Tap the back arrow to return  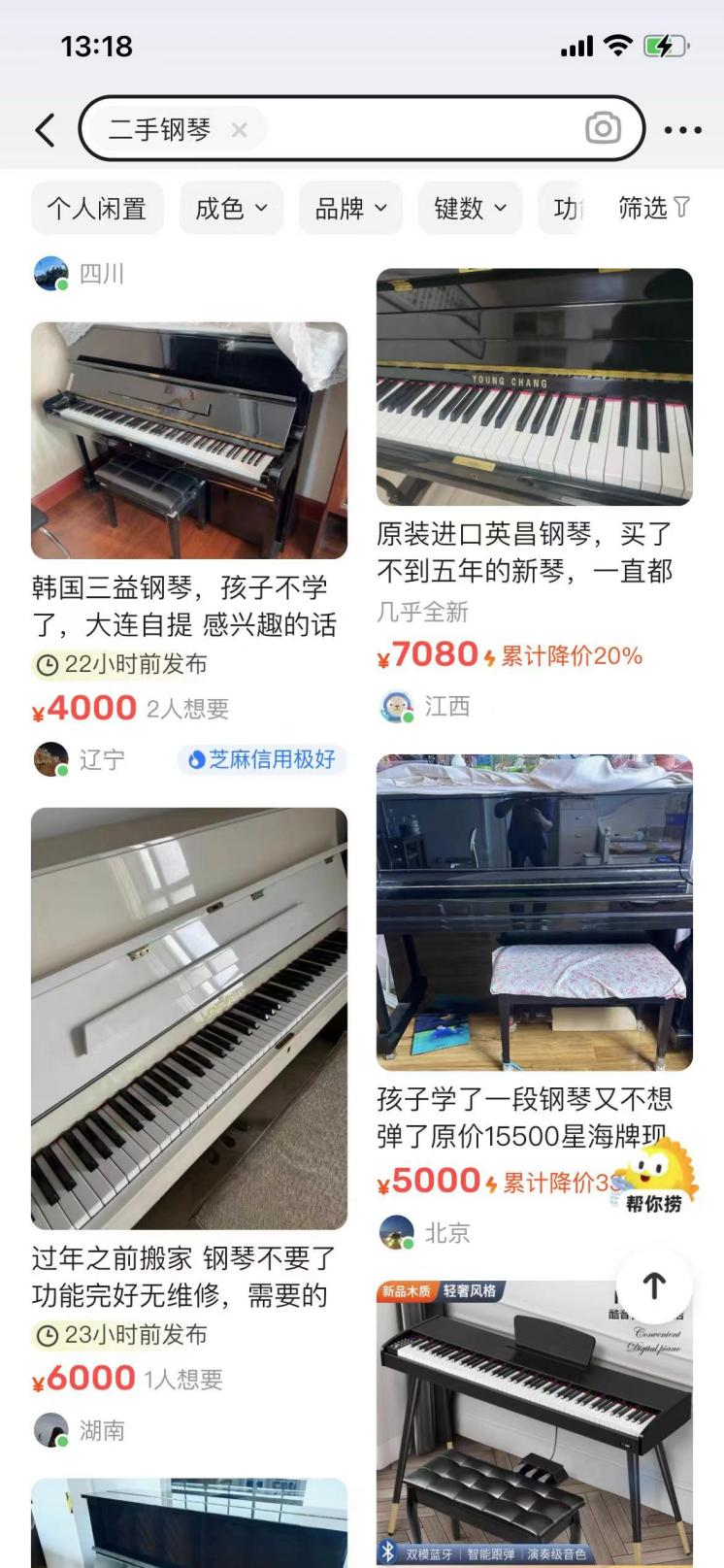[43, 127]
